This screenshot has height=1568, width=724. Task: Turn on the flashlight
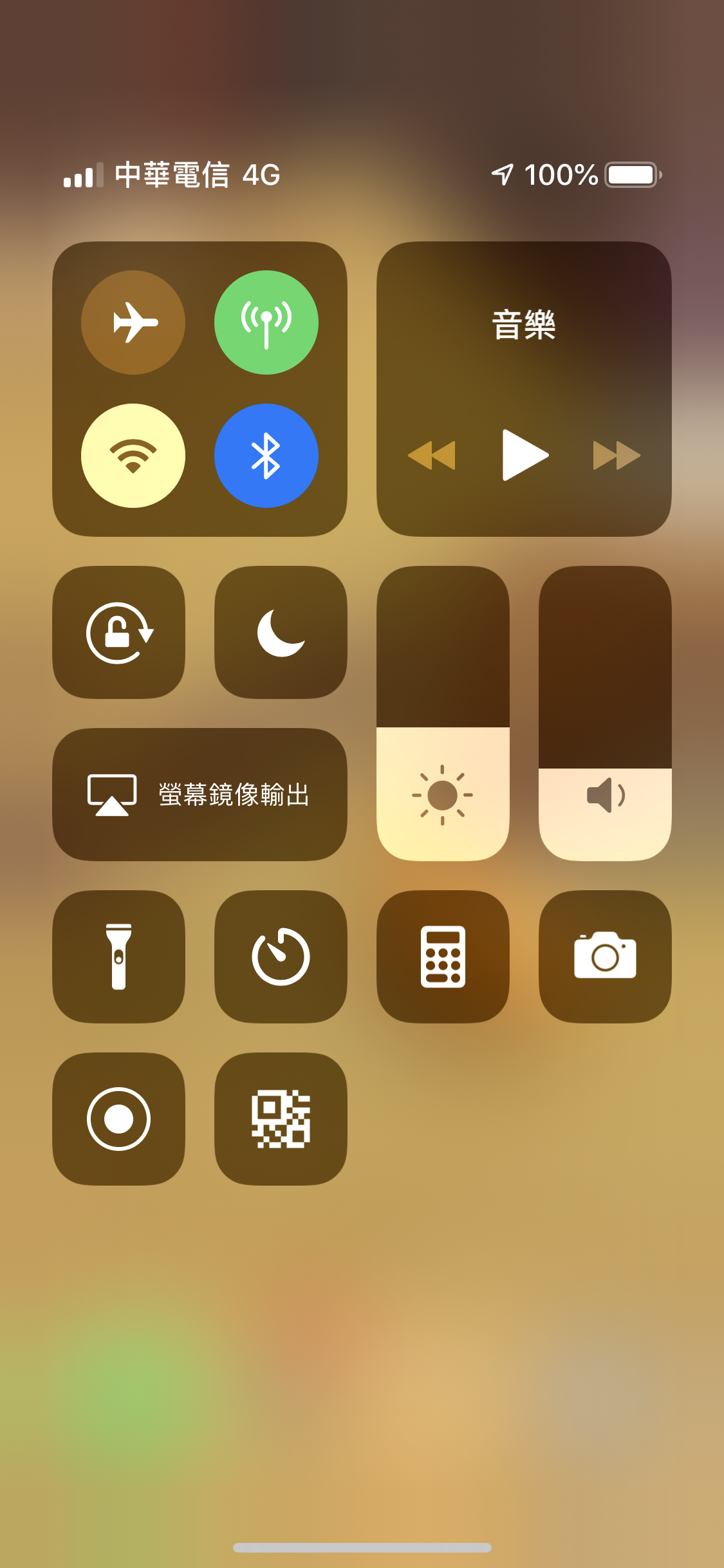tap(119, 957)
